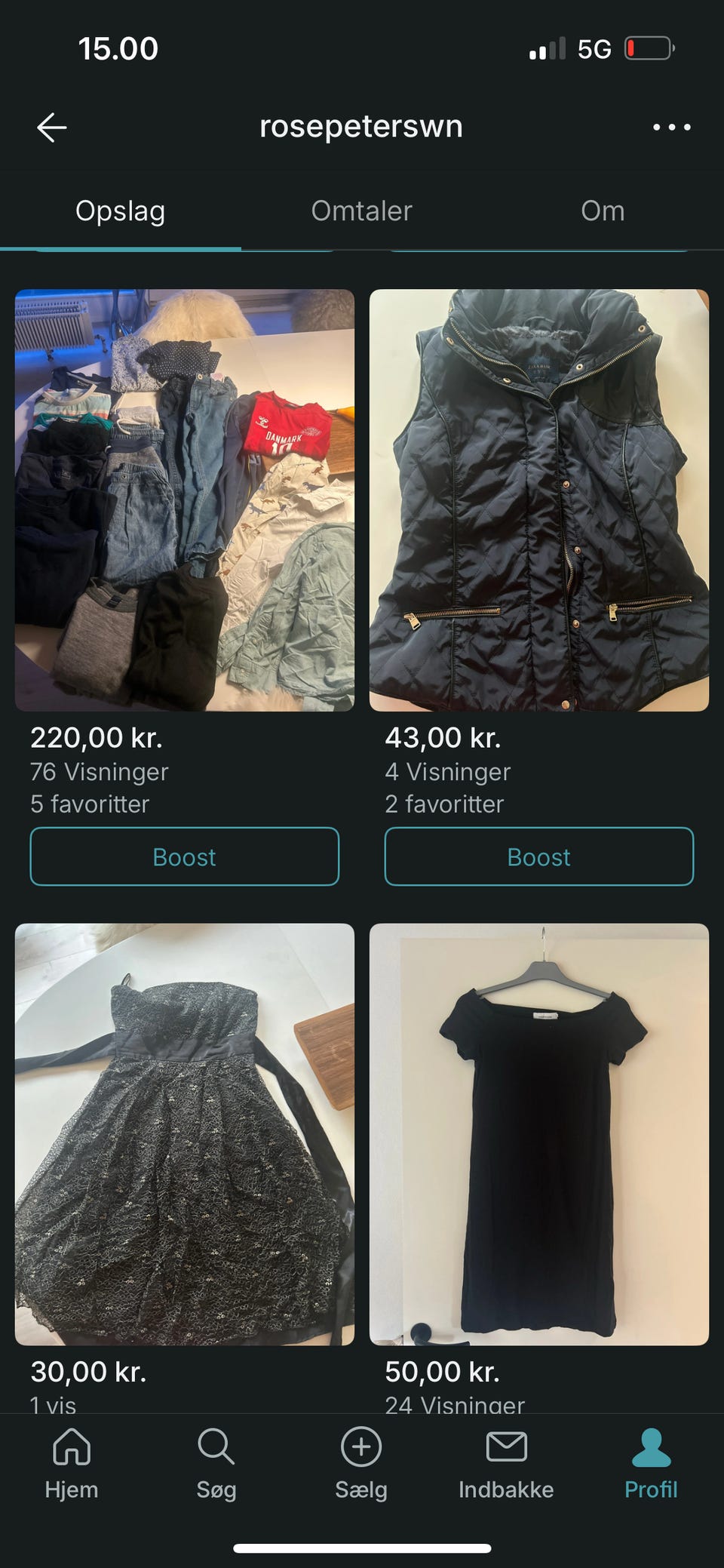The height and width of the screenshot is (1568, 724).
Task: Open the three-dot options menu
Action: coord(670,126)
